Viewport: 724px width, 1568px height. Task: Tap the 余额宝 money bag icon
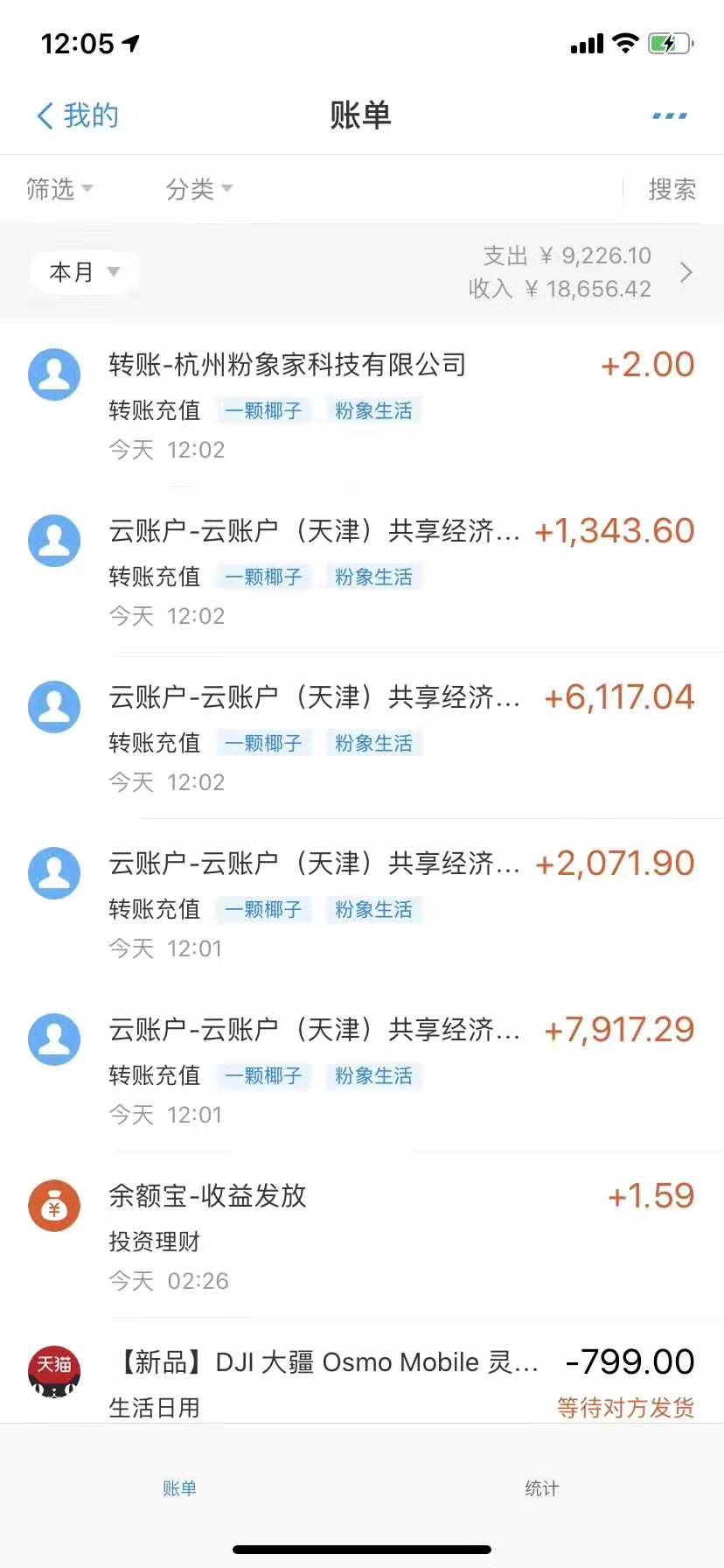coord(54,1206)
